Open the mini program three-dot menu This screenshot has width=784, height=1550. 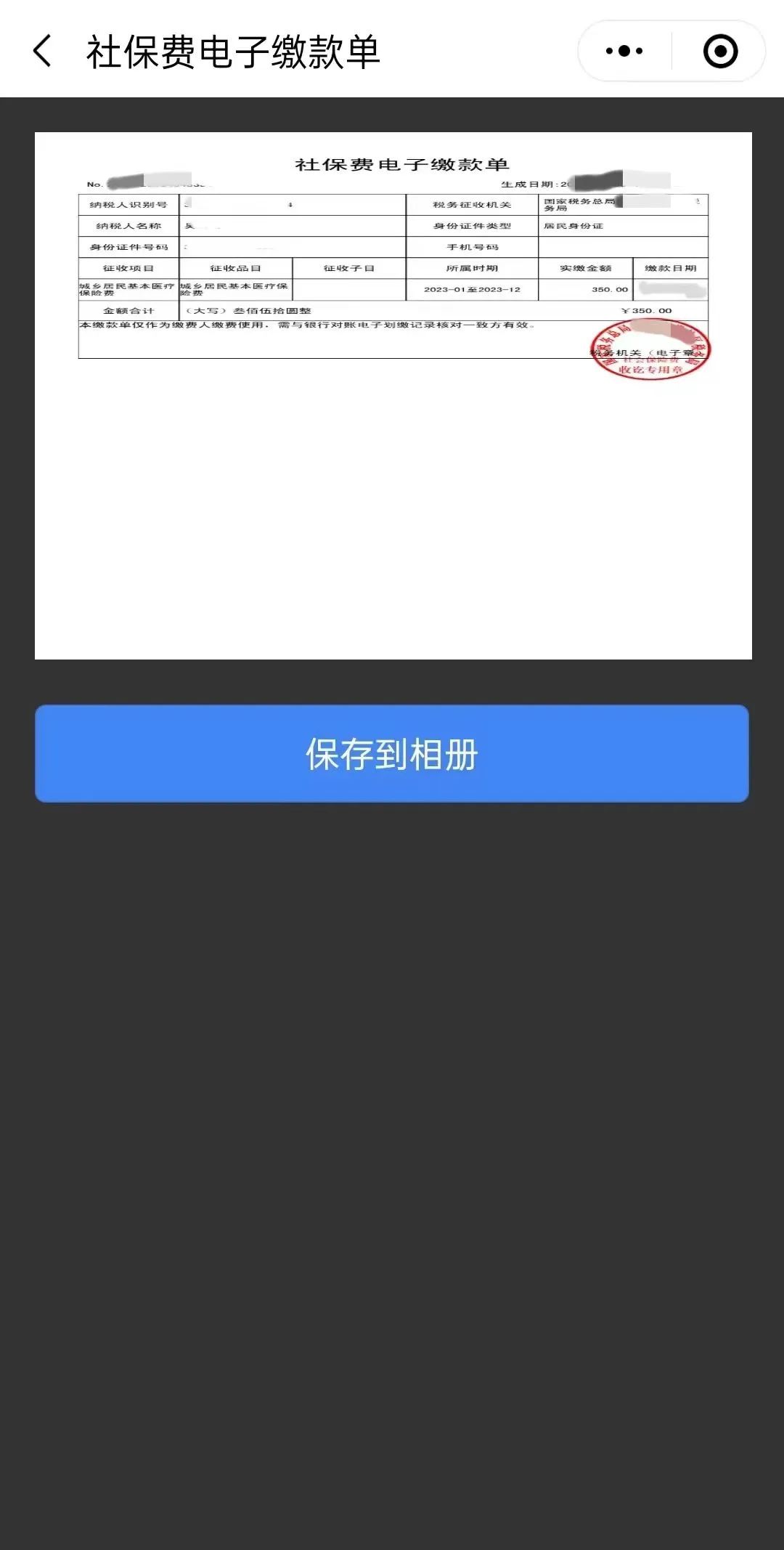[624, 51]
